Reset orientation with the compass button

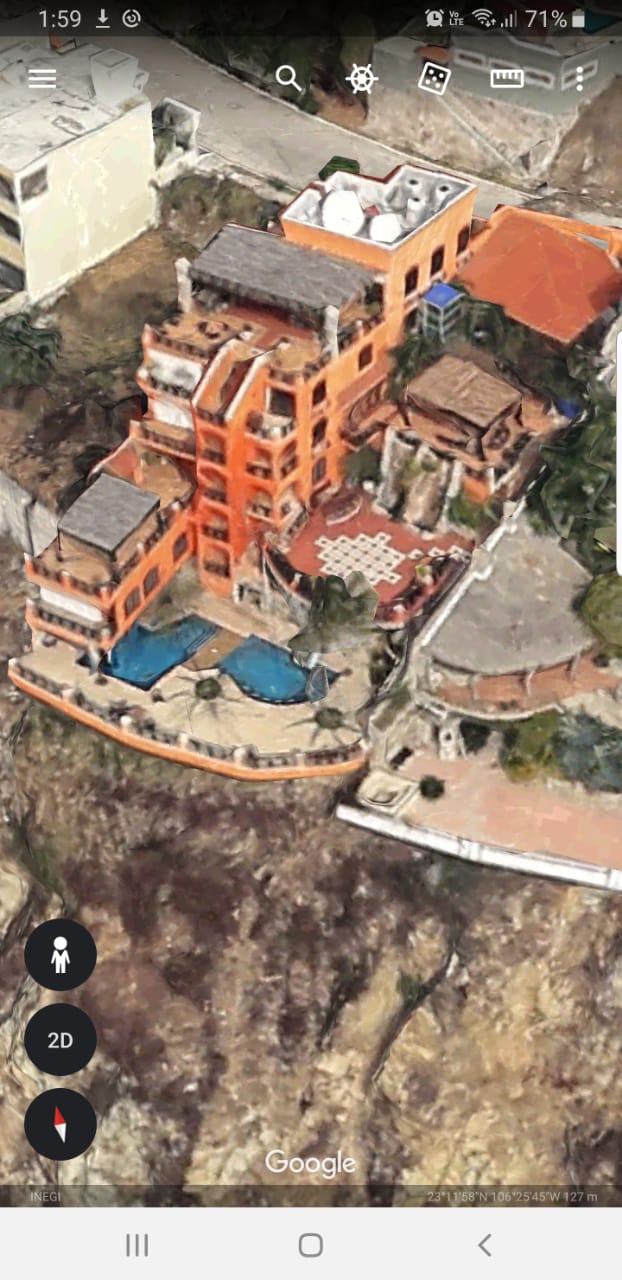coord(61,1124)
